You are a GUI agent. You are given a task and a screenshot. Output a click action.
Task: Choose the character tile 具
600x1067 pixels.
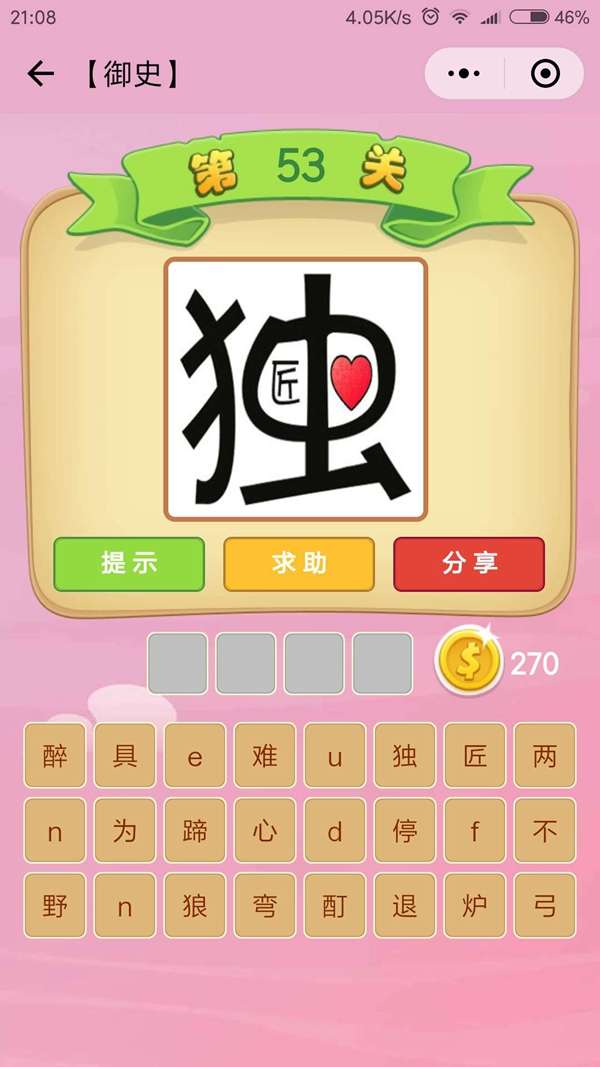click(x=125, y=755)
